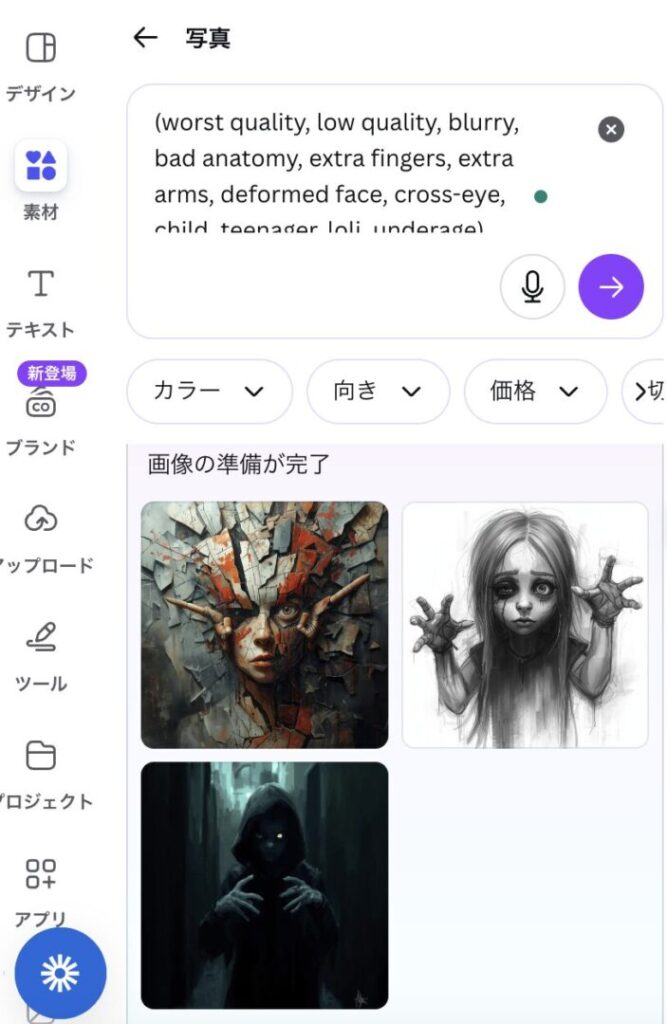The width and height of the screenshot is (667, 1024).
Task: Open the blue sparkle assistant button
Action: (x=60, y=973)
